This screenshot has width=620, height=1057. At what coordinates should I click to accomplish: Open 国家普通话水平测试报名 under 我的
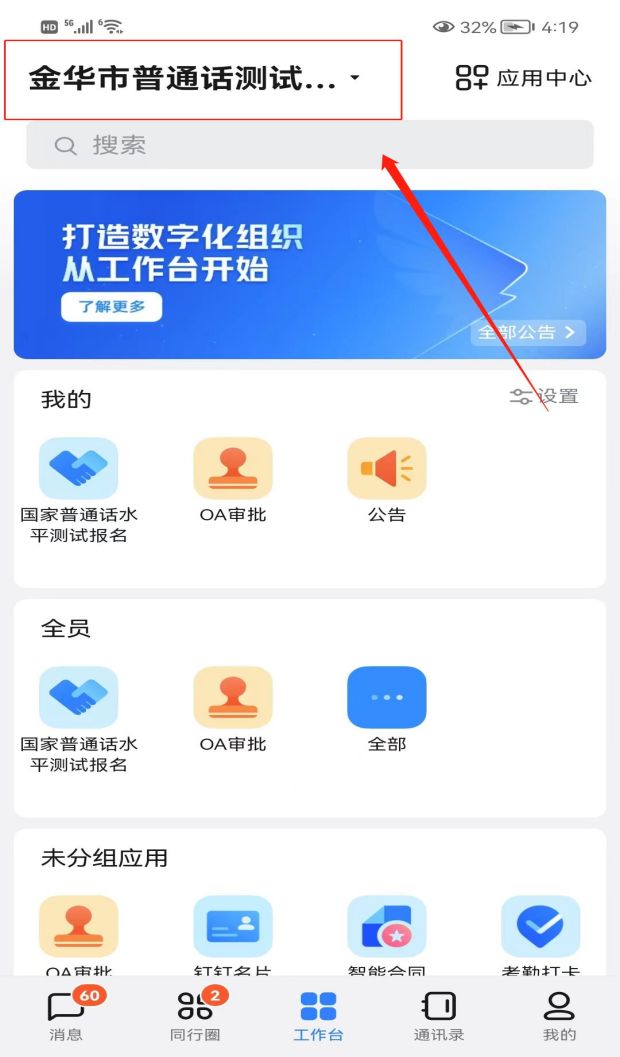tap(79, 490)
